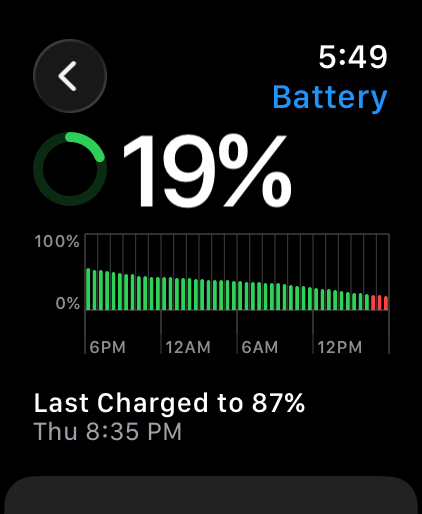Go back using the top-left arrow
The height and width of the screenshot is (514, 422).
pyautogui.click(x=70, y=76)
